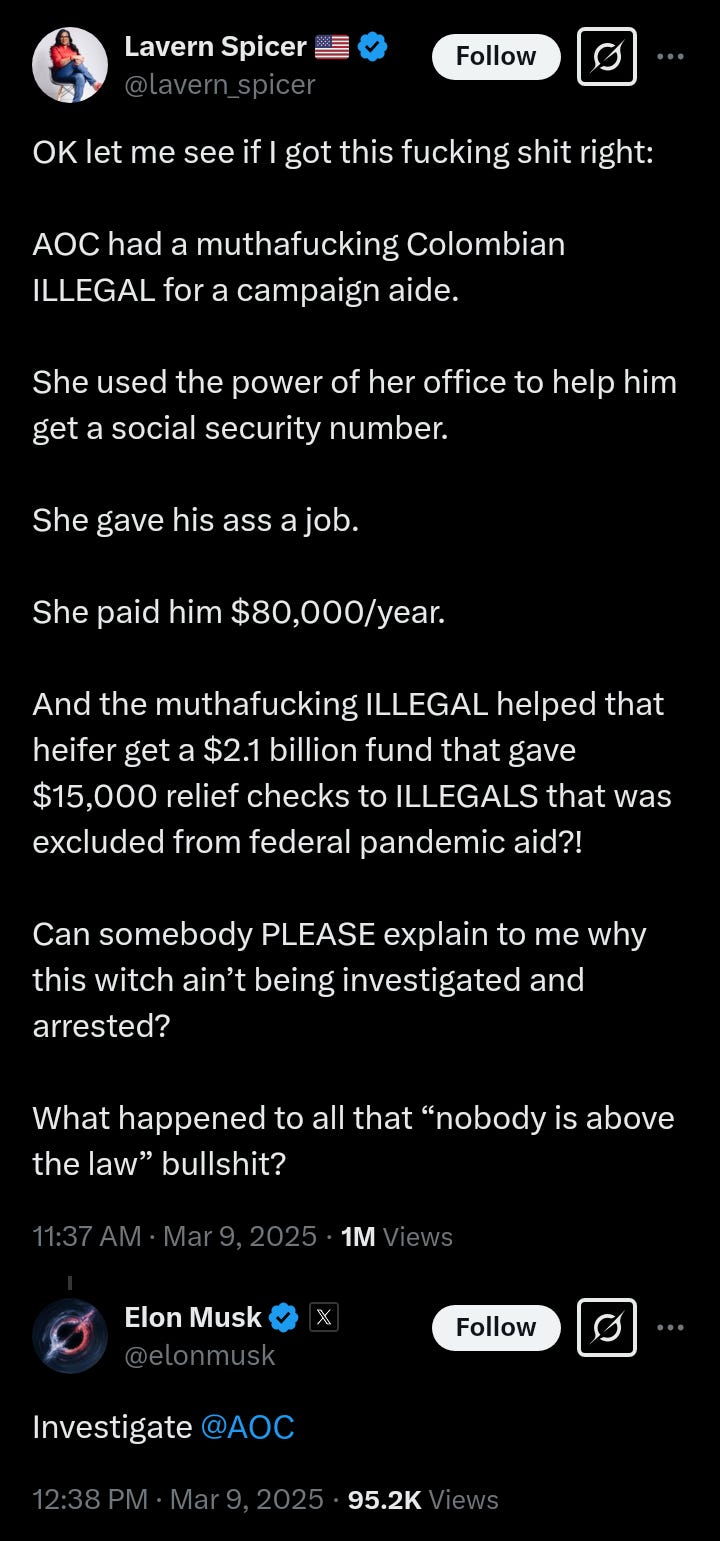Open overflow menu on Lavern Spicer's post
Image resolution: width=720 pixels, height=1541 pixels.
670,56
